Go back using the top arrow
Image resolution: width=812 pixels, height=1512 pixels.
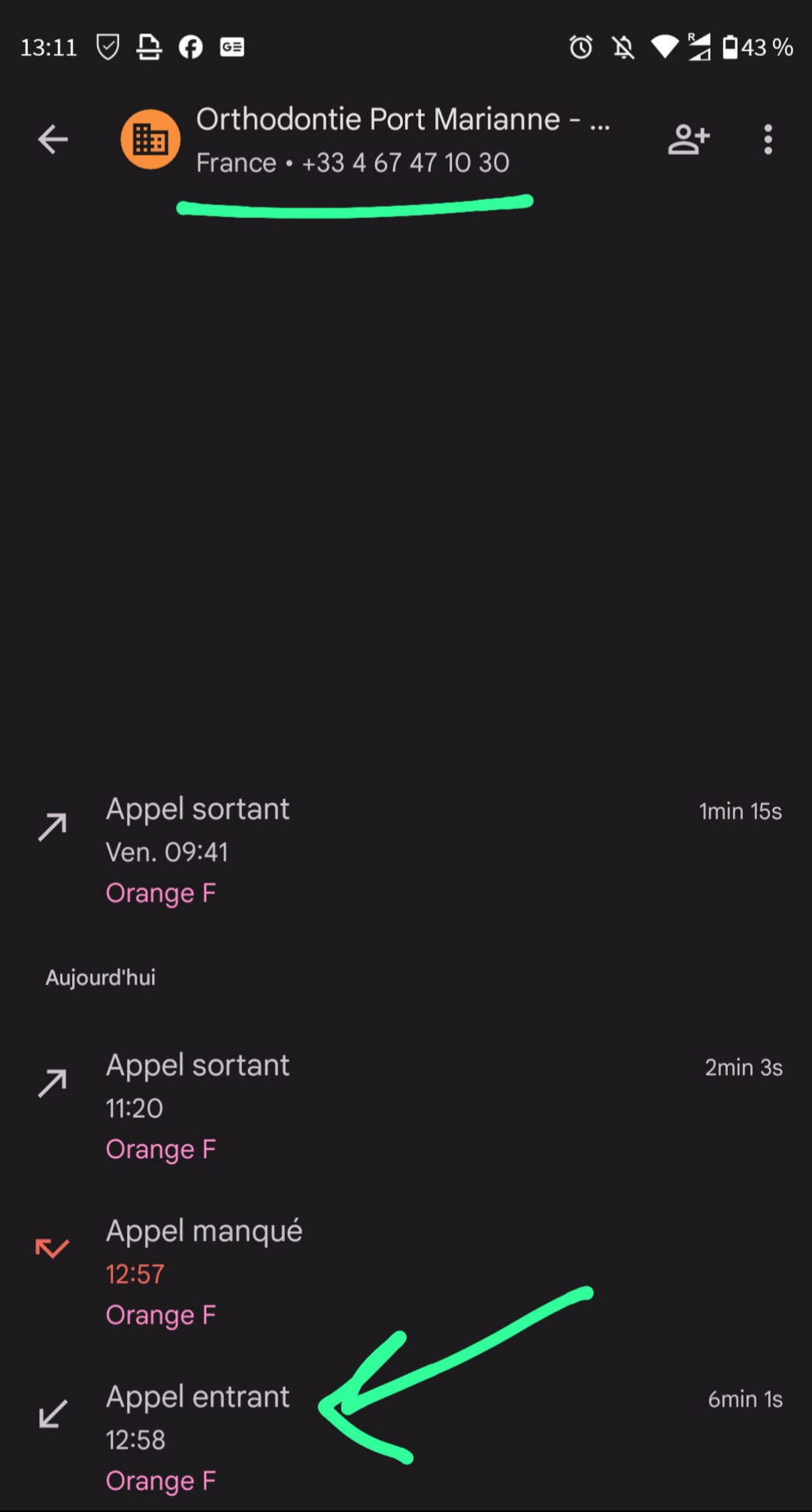pos(53,139)
